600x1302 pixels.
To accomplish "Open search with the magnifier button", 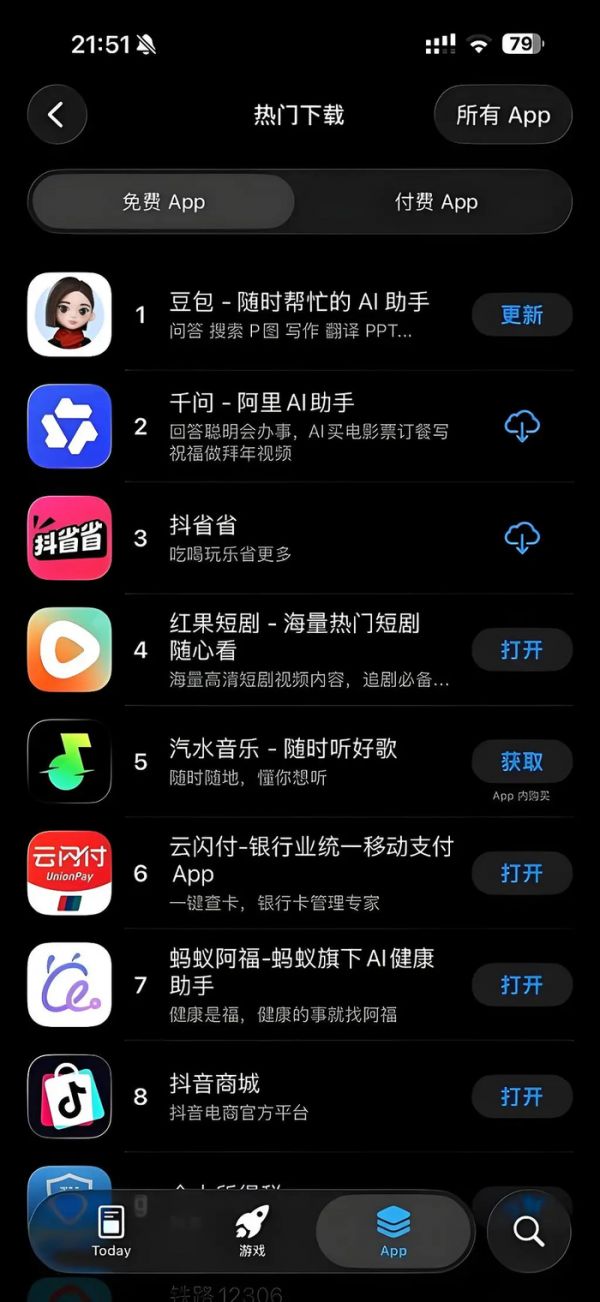I will click(x=529, y=1231).
